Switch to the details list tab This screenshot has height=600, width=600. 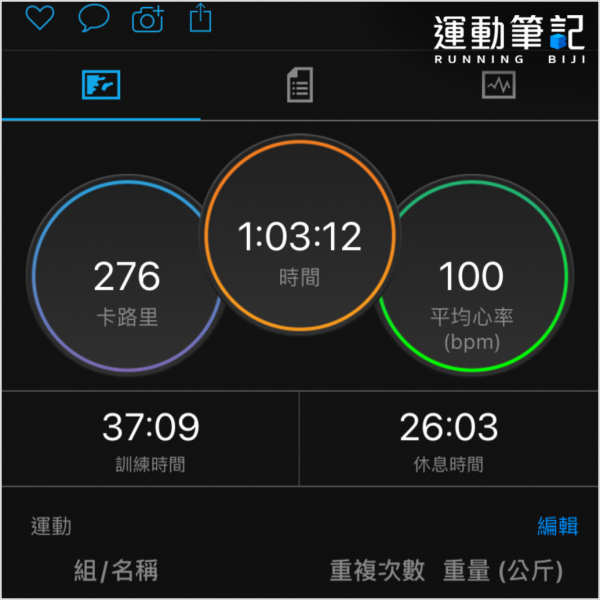pos(299,85)
